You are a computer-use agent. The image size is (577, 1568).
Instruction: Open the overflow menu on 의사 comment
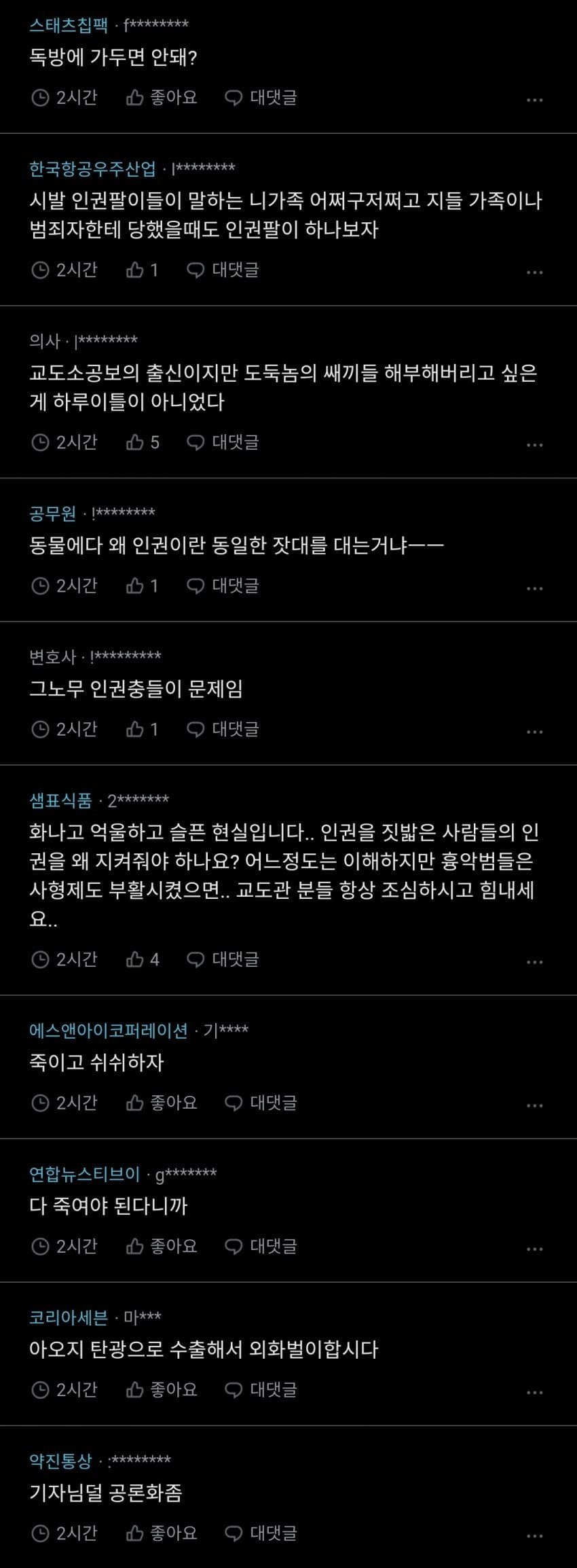(534, 445)
